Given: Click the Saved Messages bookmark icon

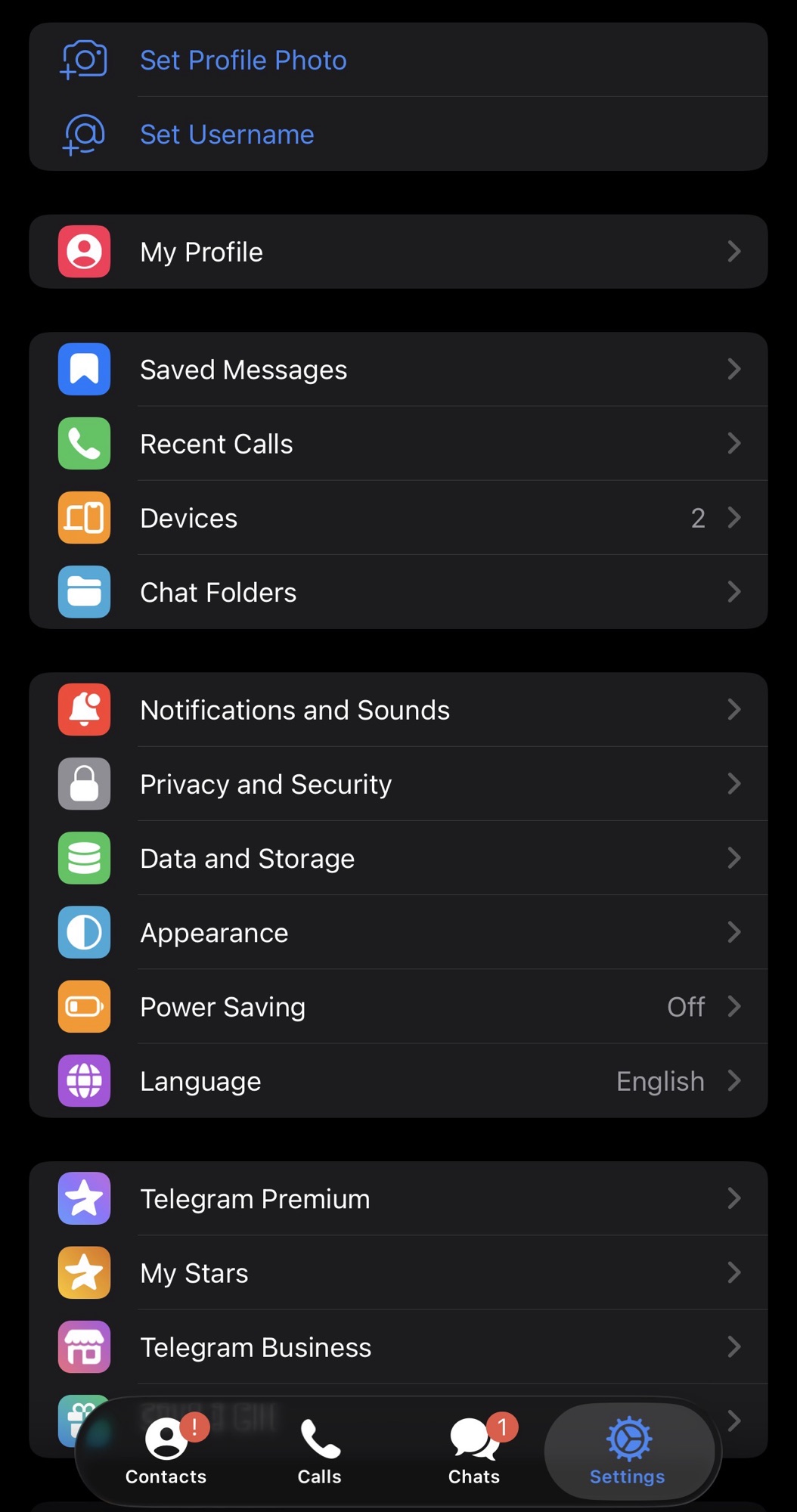Looking at the screenshot, I should [84, 369].
